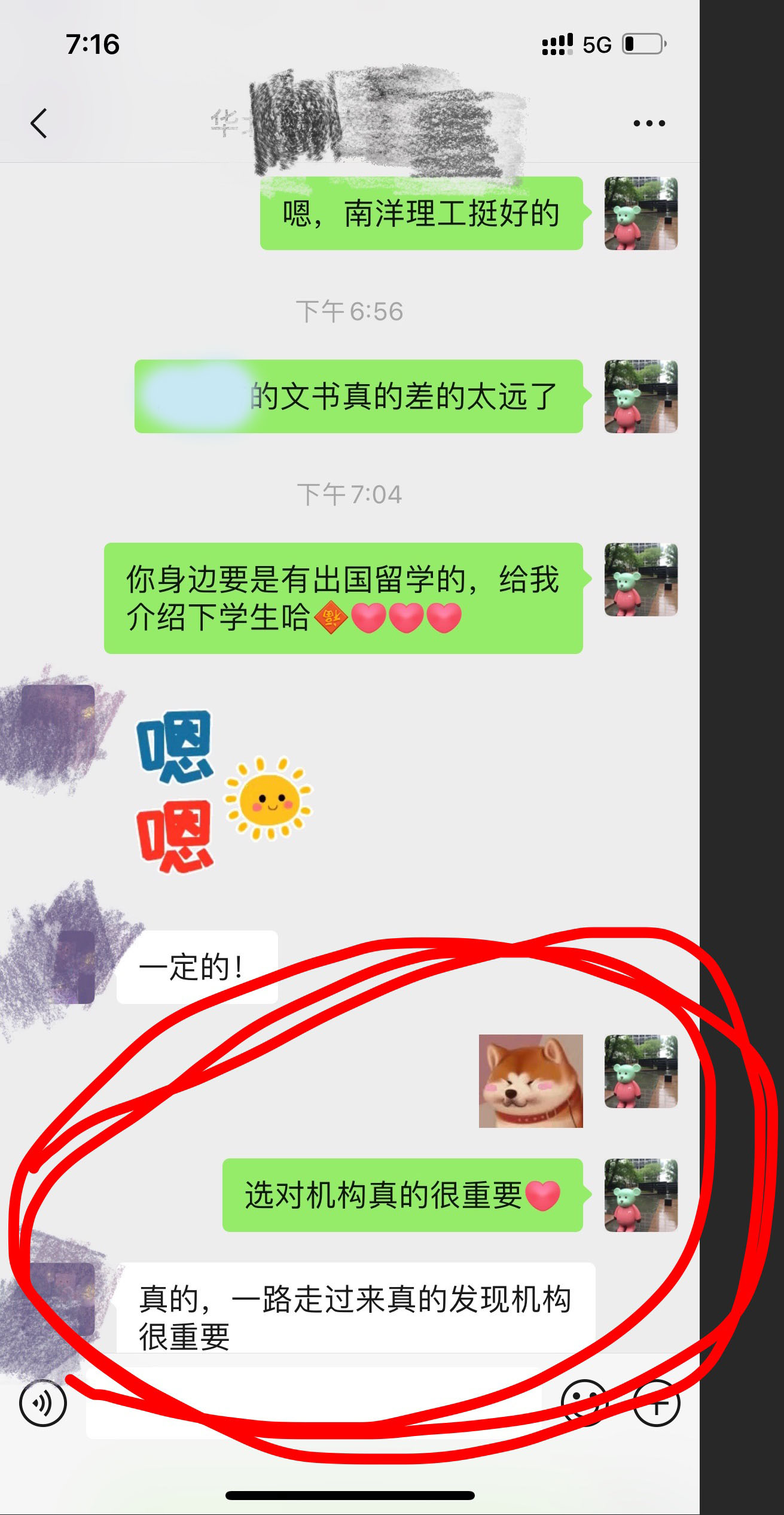
Task: Switch to voice message input
Action: point(42,1403)
